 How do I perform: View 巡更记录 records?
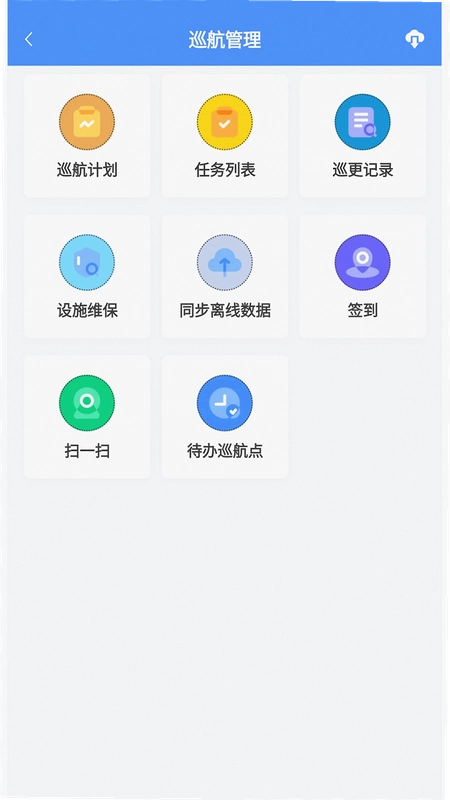click(363, 136)
